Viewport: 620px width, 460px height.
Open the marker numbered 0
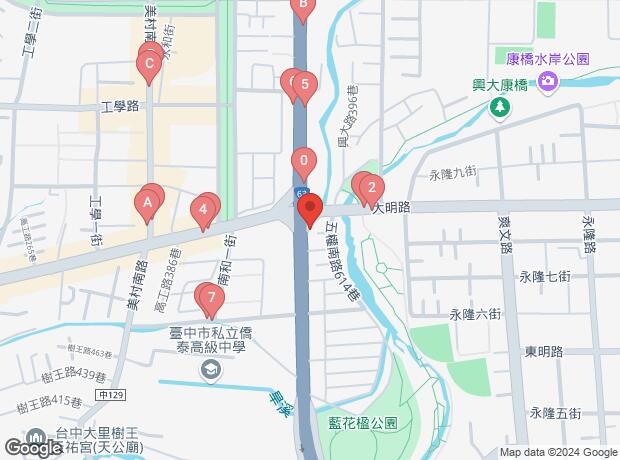[304, 161]
